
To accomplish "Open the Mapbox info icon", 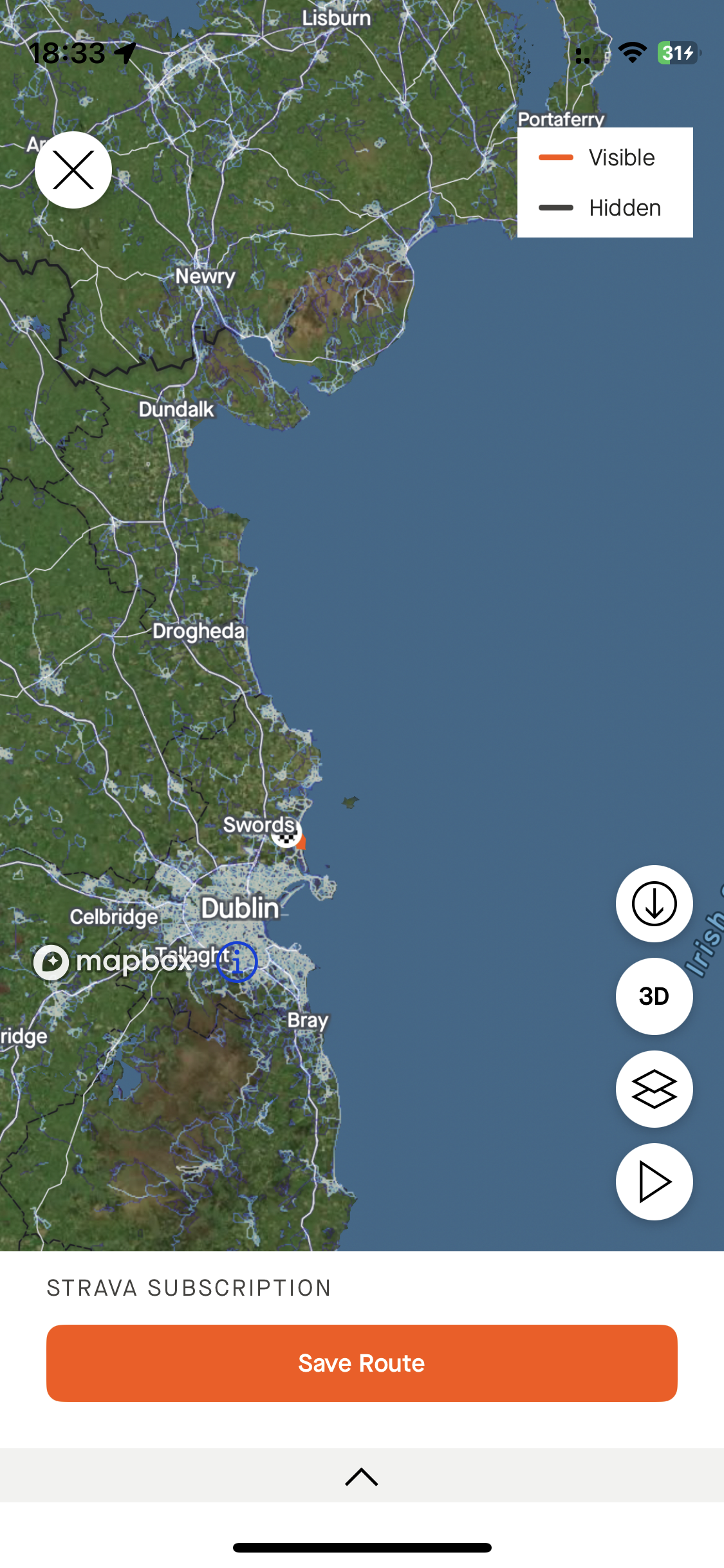I will coord(237,962).
